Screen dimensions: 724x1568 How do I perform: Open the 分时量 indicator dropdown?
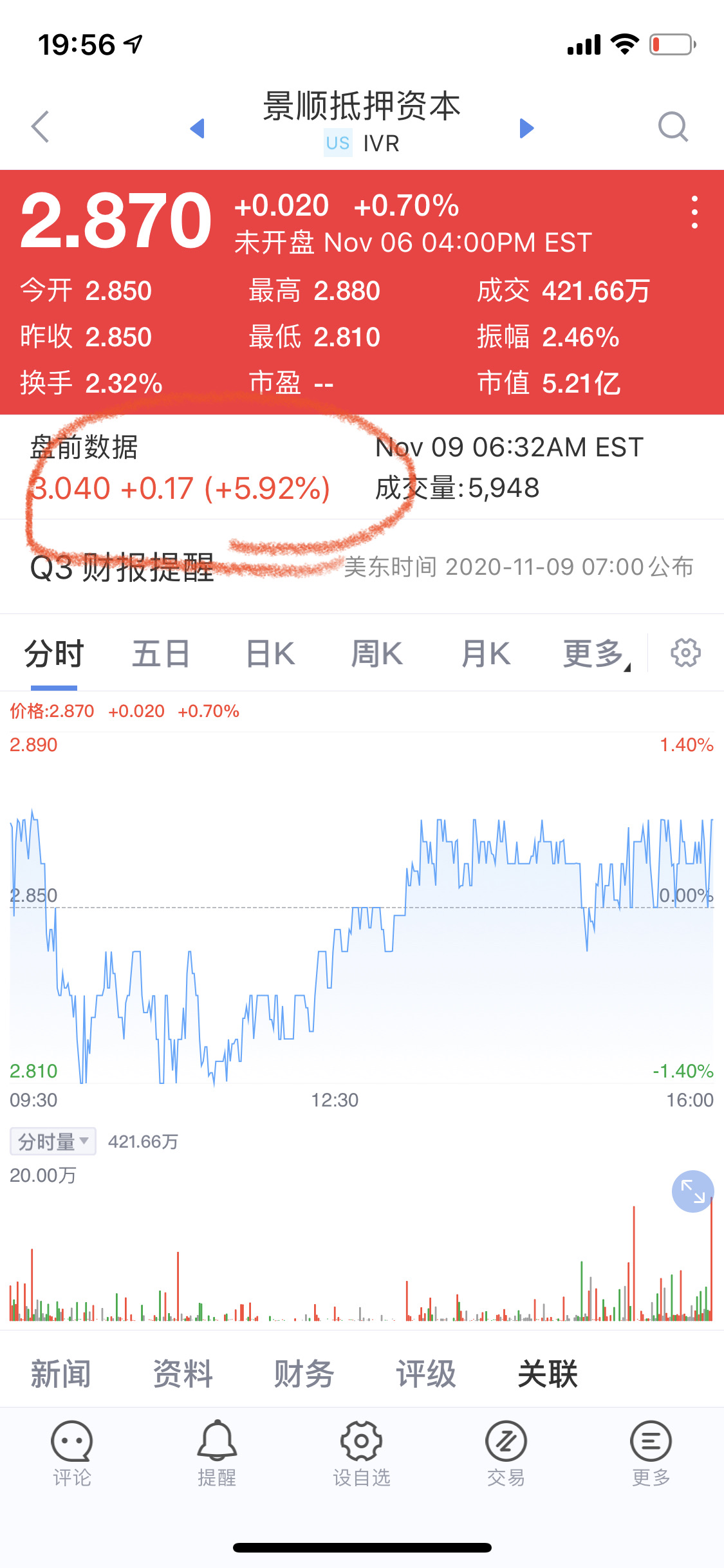pos(53,1141)
